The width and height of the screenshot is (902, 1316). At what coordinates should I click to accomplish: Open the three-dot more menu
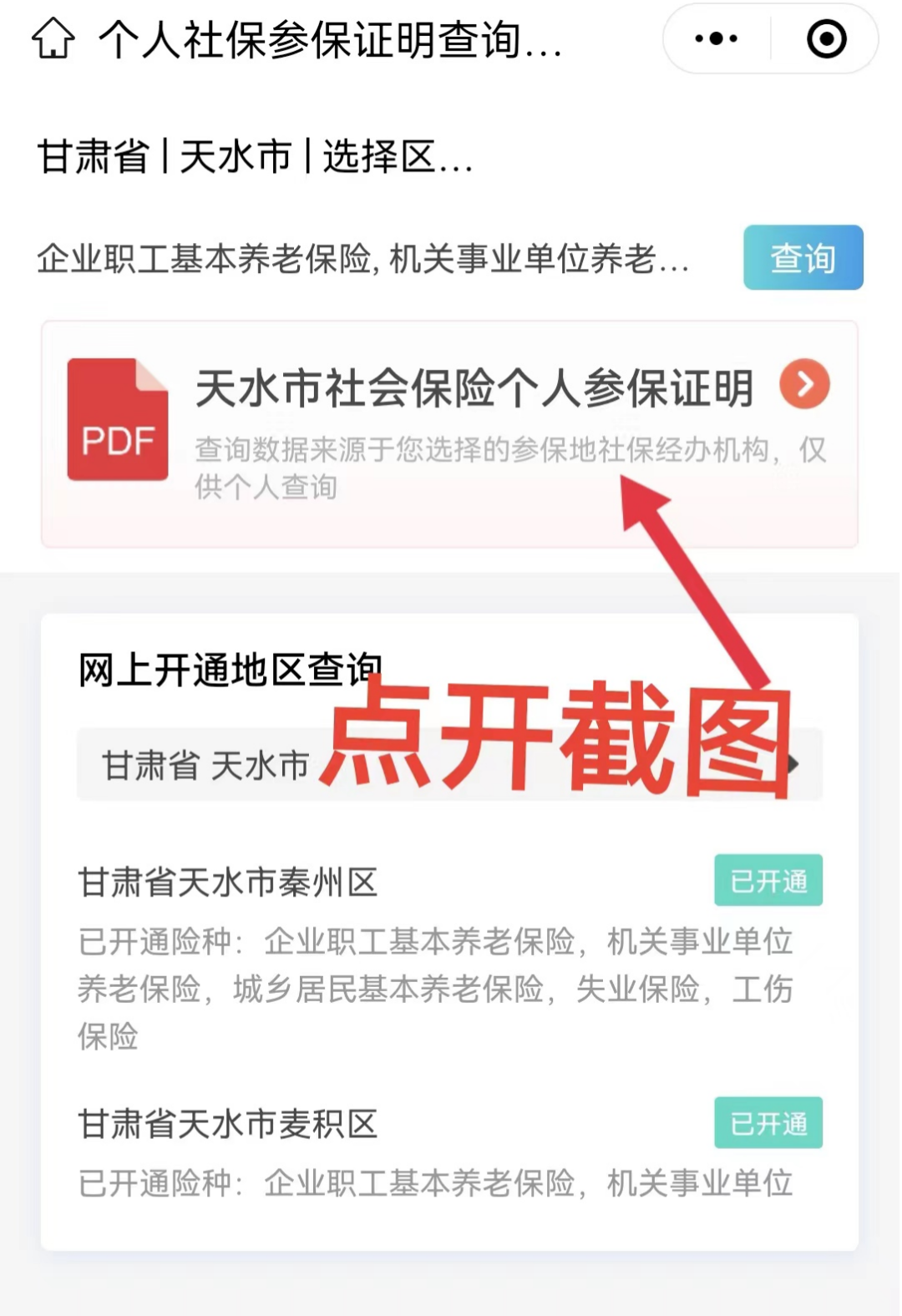tap(716, 38)
